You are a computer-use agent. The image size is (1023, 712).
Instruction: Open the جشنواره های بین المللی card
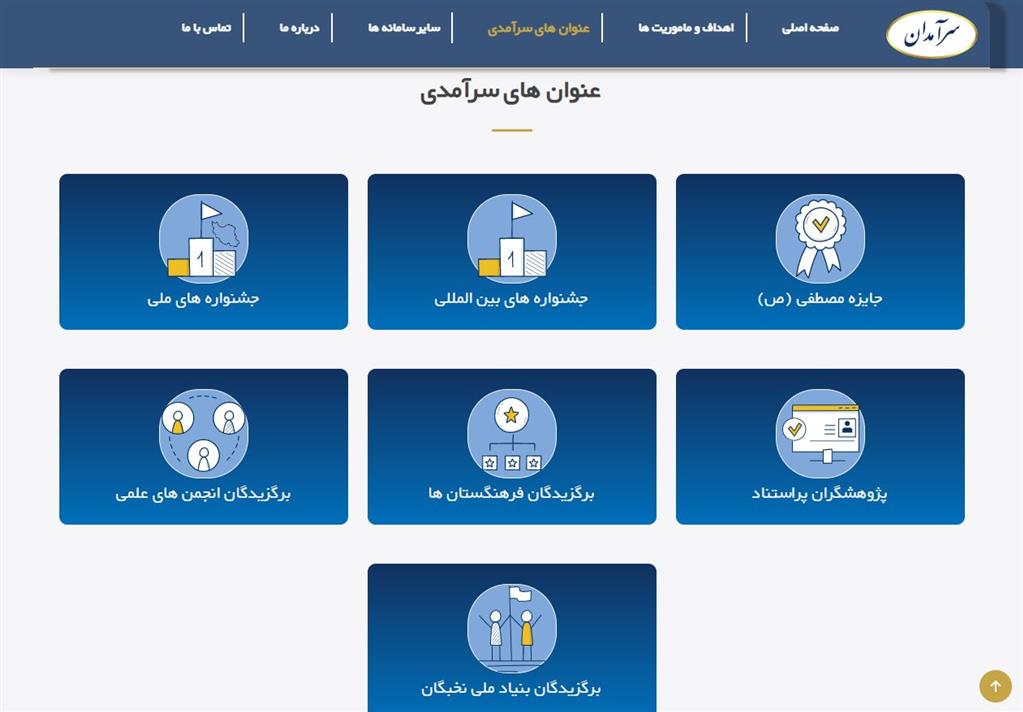tap(512, 252)
